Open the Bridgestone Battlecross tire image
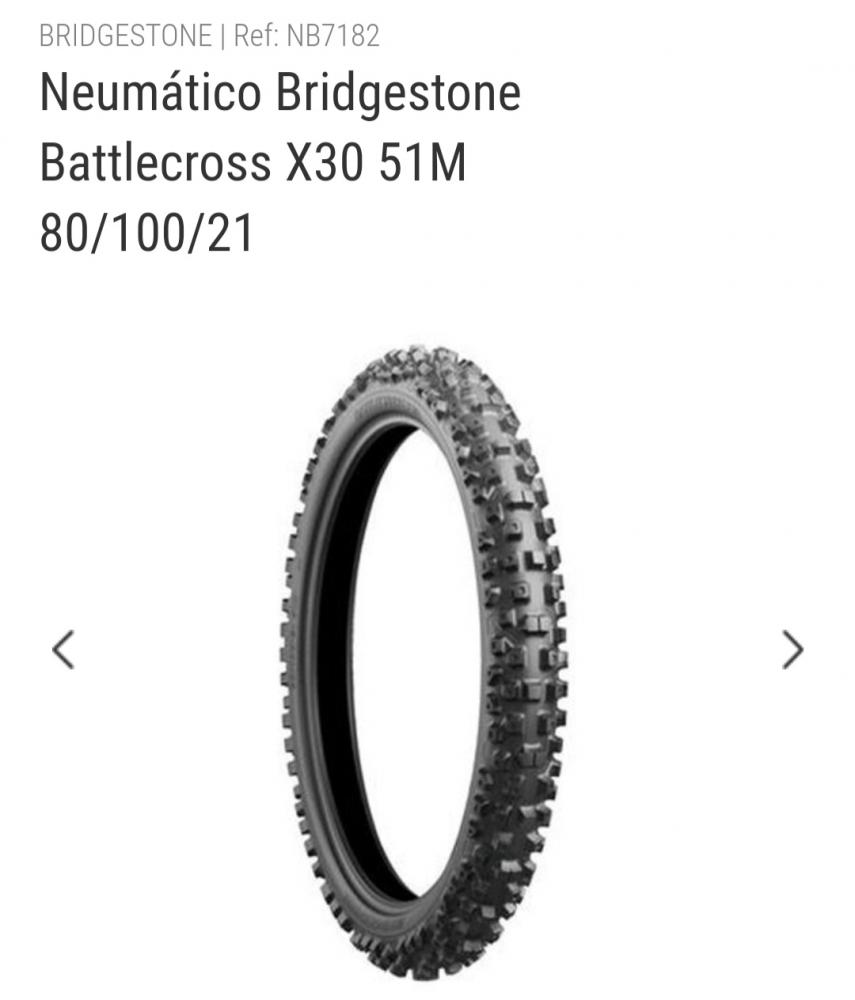This screenshot has width=855, height=1000. click(425, 660)
